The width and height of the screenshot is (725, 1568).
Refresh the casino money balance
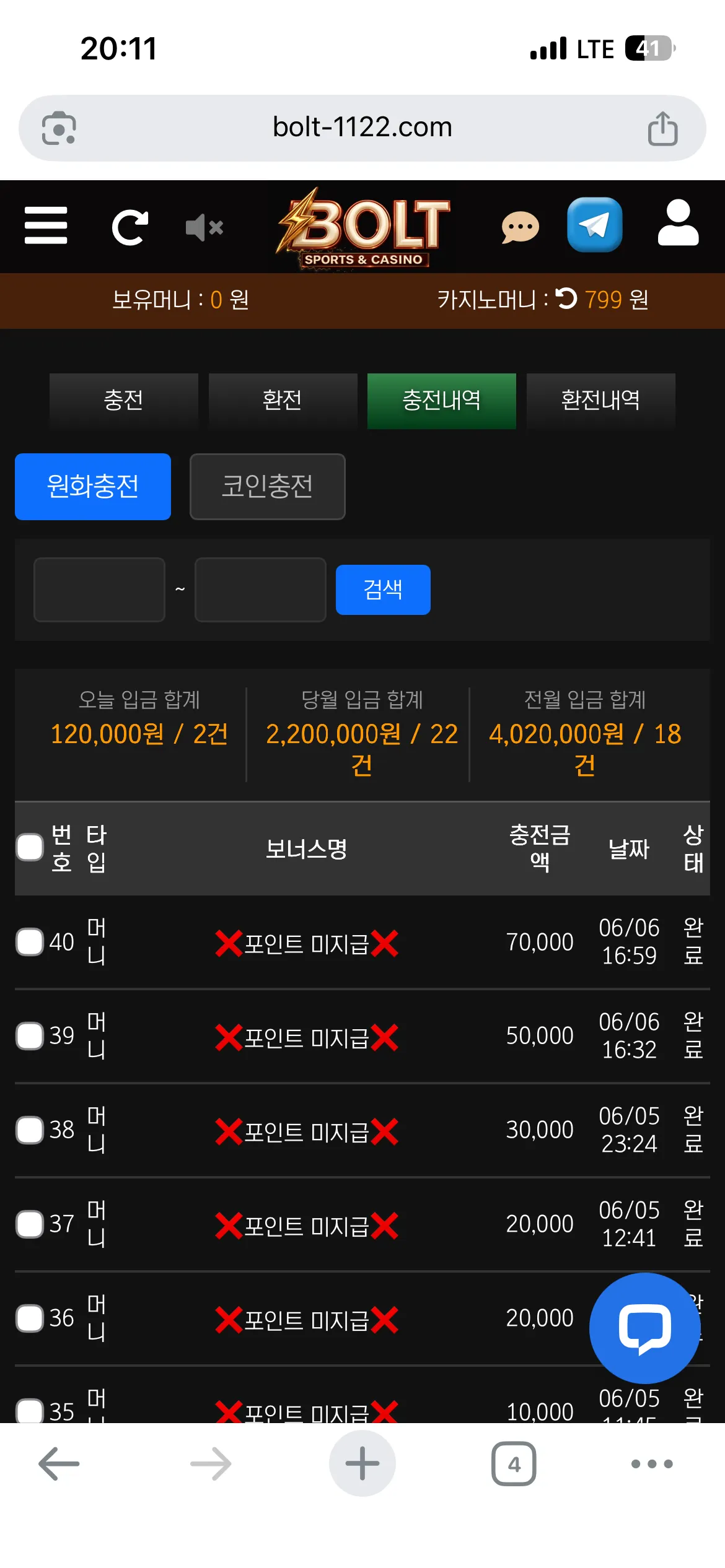(x=566, y=299)
